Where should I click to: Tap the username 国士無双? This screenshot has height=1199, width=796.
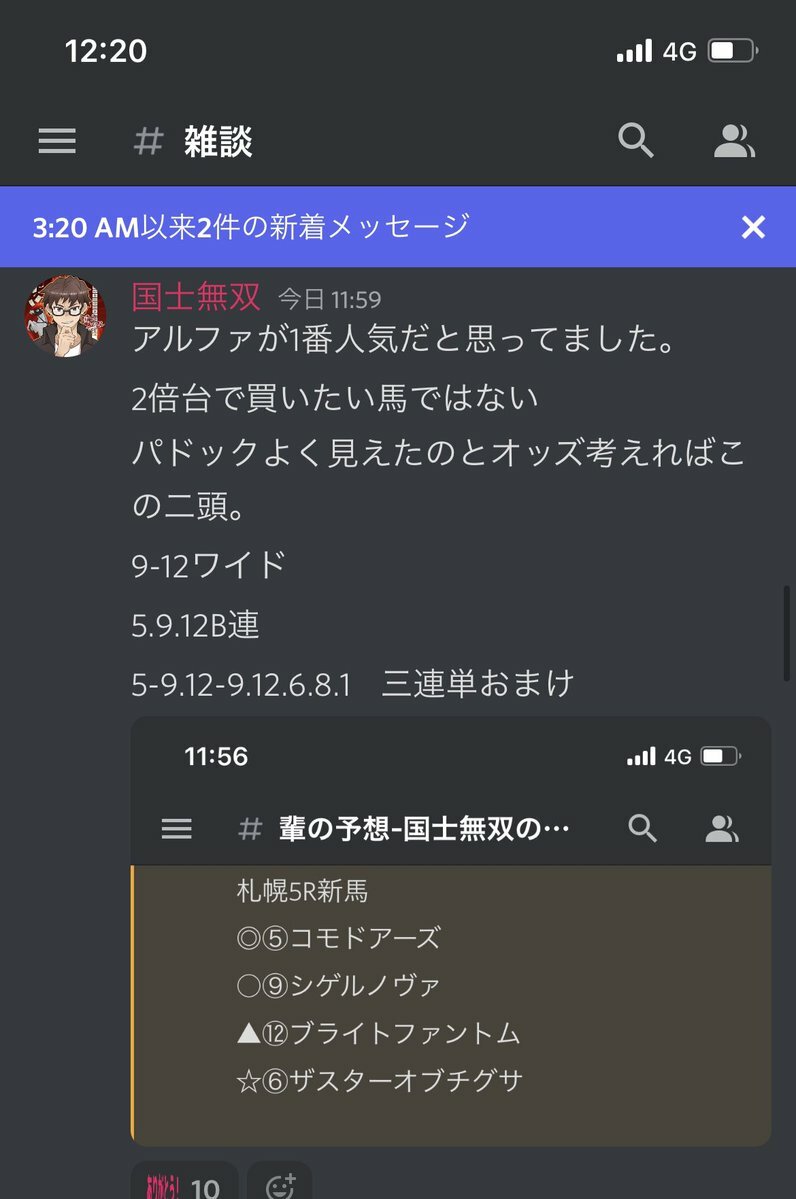pos(196,297)
